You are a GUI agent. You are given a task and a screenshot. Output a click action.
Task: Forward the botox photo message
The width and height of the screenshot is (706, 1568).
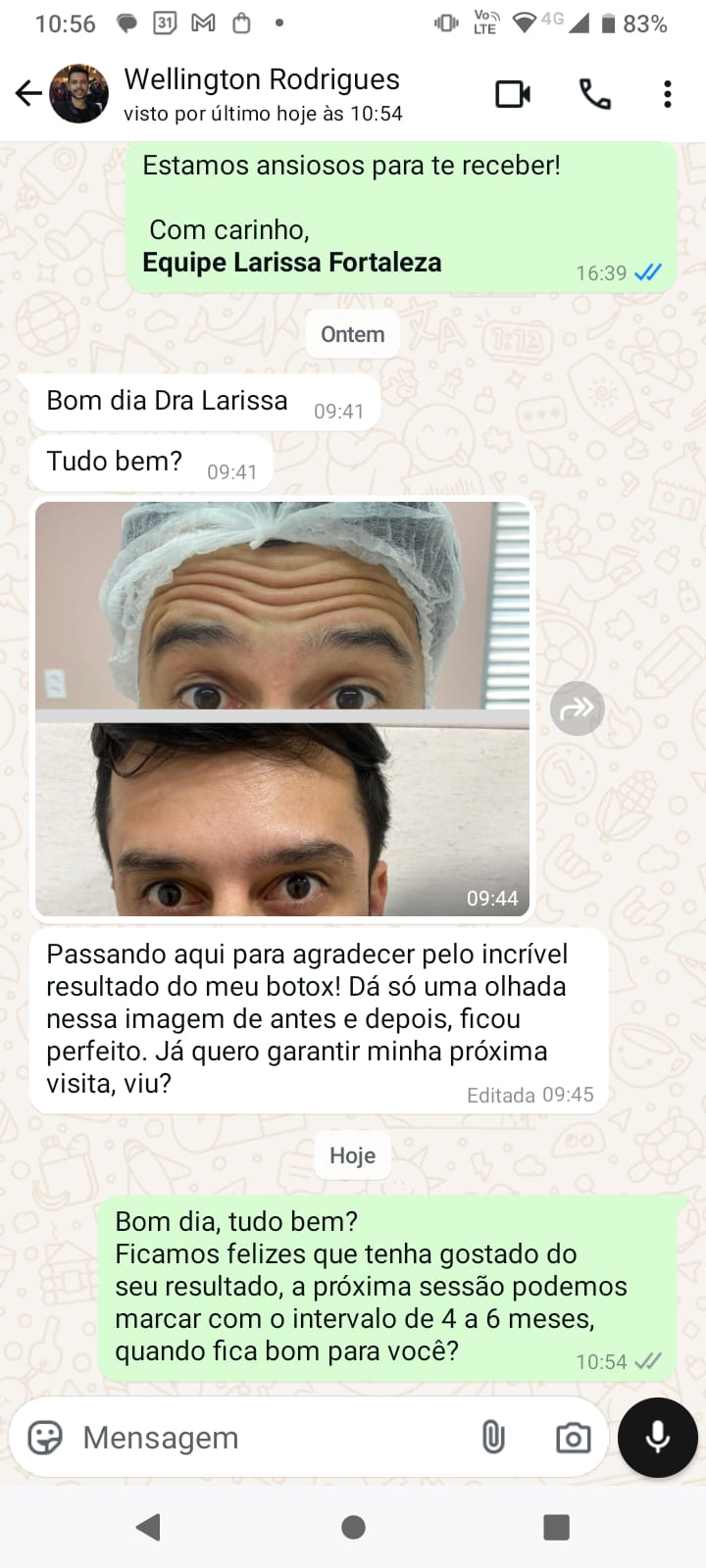[x=577, y=709]
